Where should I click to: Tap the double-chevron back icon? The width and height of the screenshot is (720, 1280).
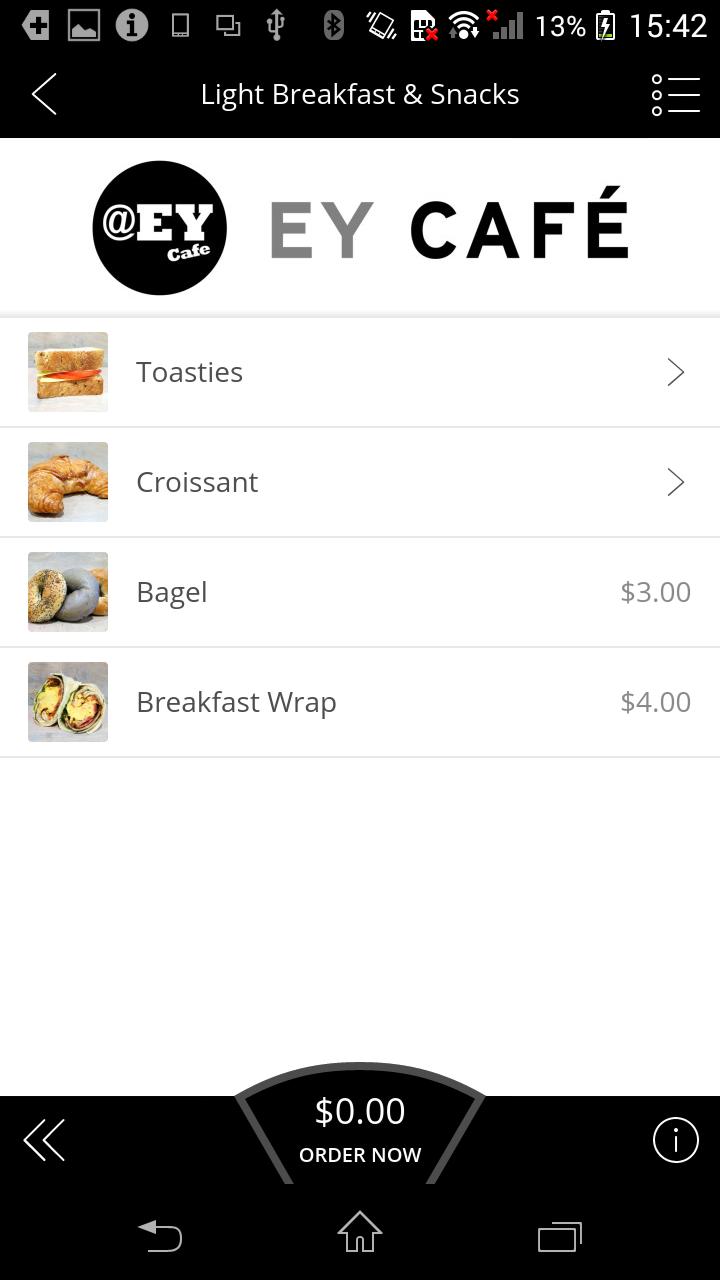44,1140
